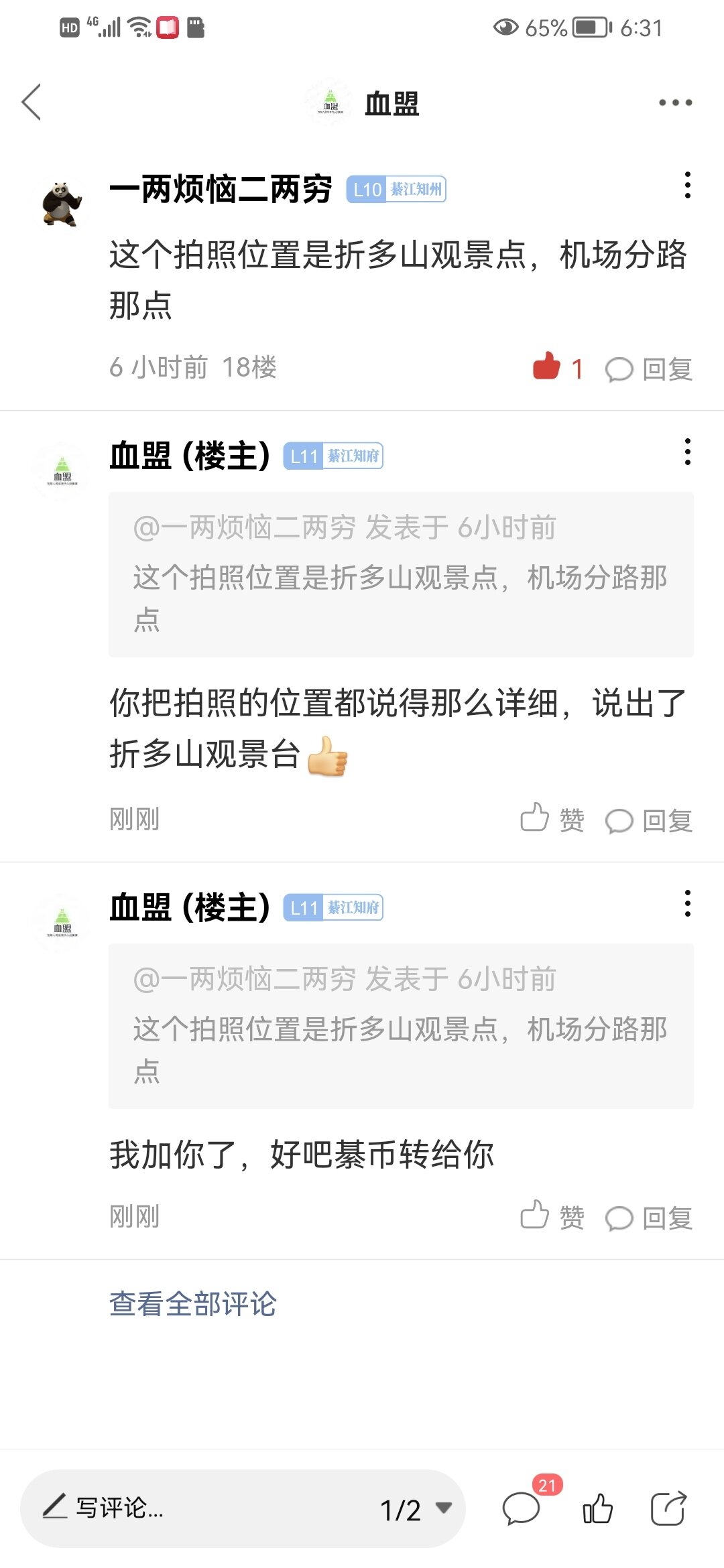Open 血盟 profile from the header title
The width and height of the screenshot is (724, 1568).
[x=391, y=103]
